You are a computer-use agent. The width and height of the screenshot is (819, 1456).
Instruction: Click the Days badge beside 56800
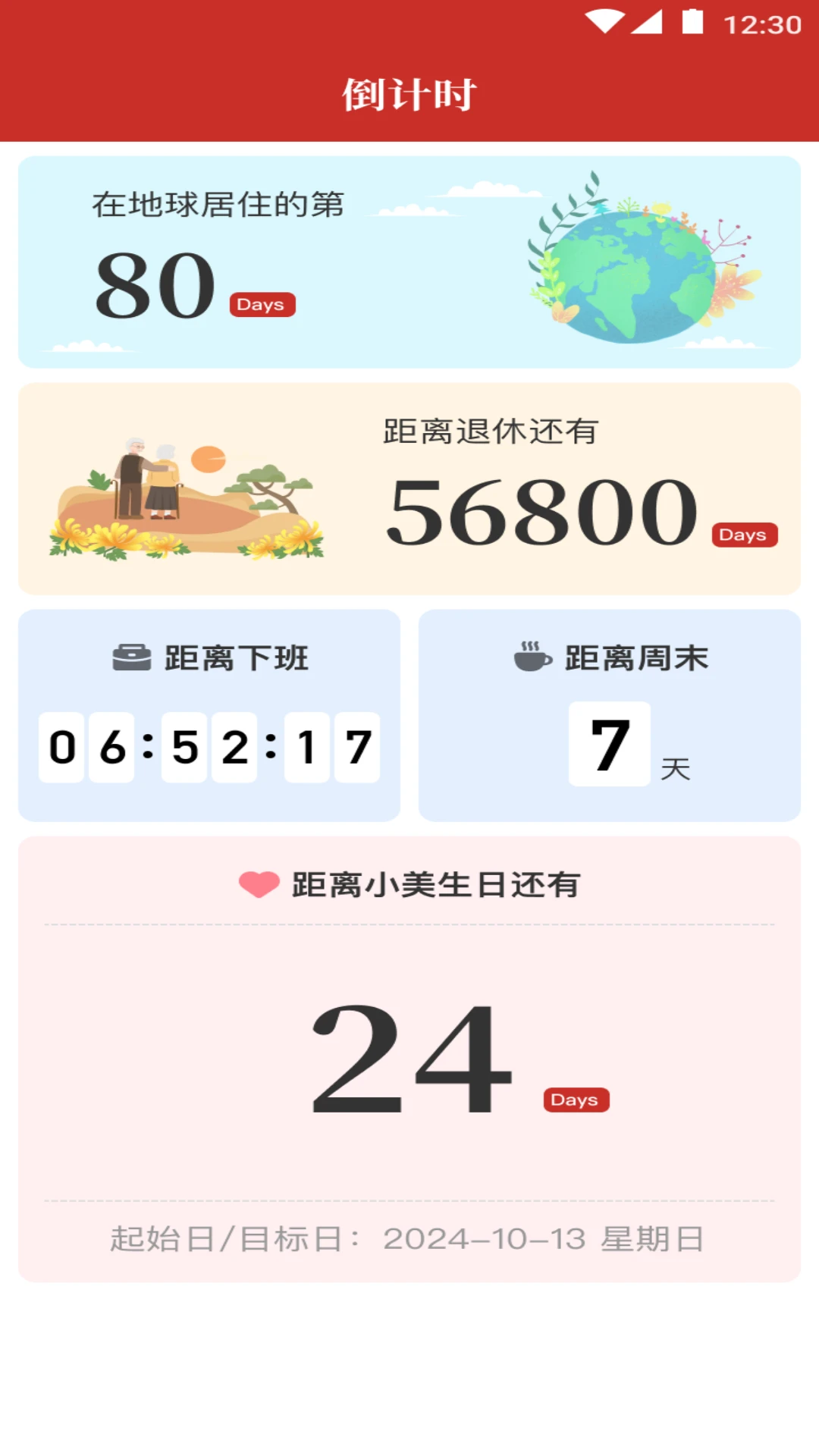tap(744, 535)
